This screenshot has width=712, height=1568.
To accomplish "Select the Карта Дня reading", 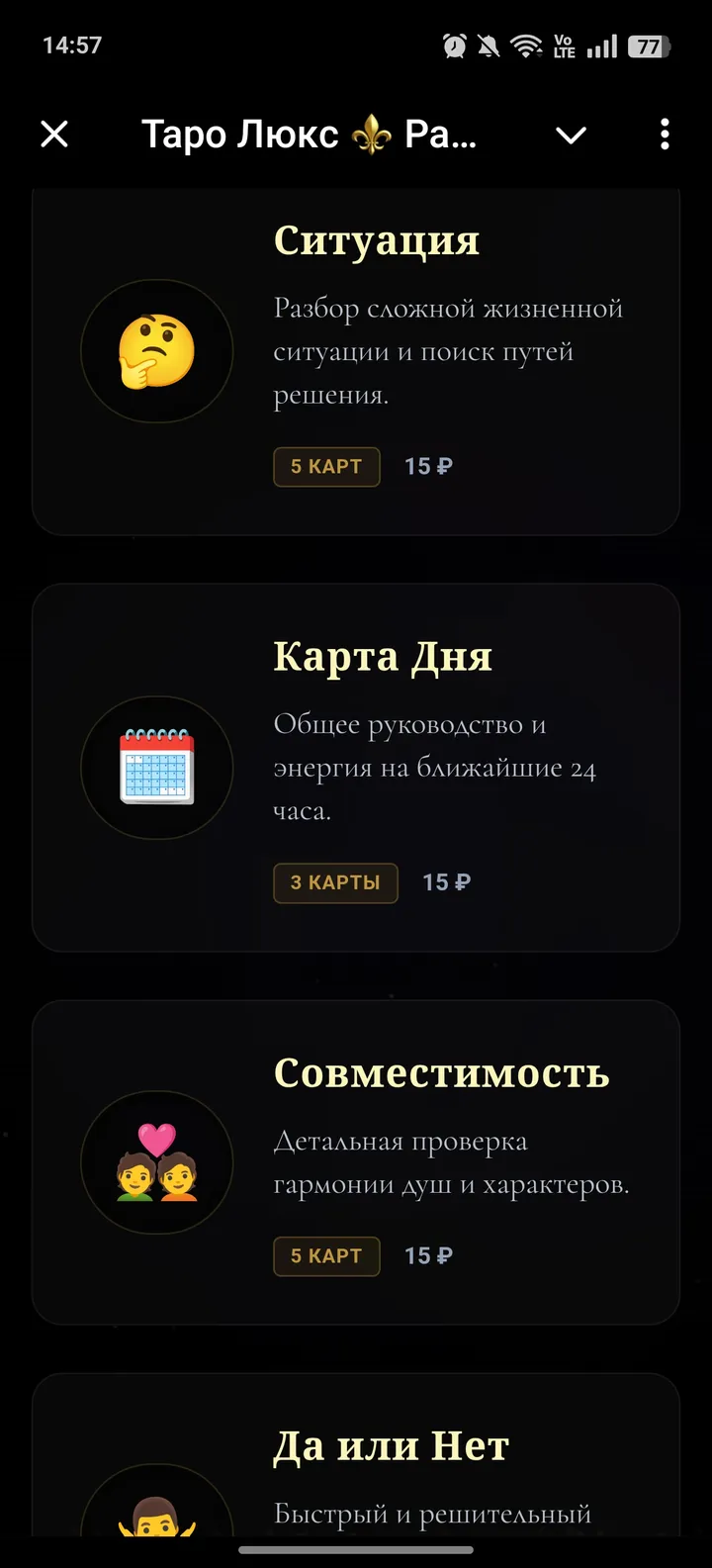I will [x=356, y=768].
